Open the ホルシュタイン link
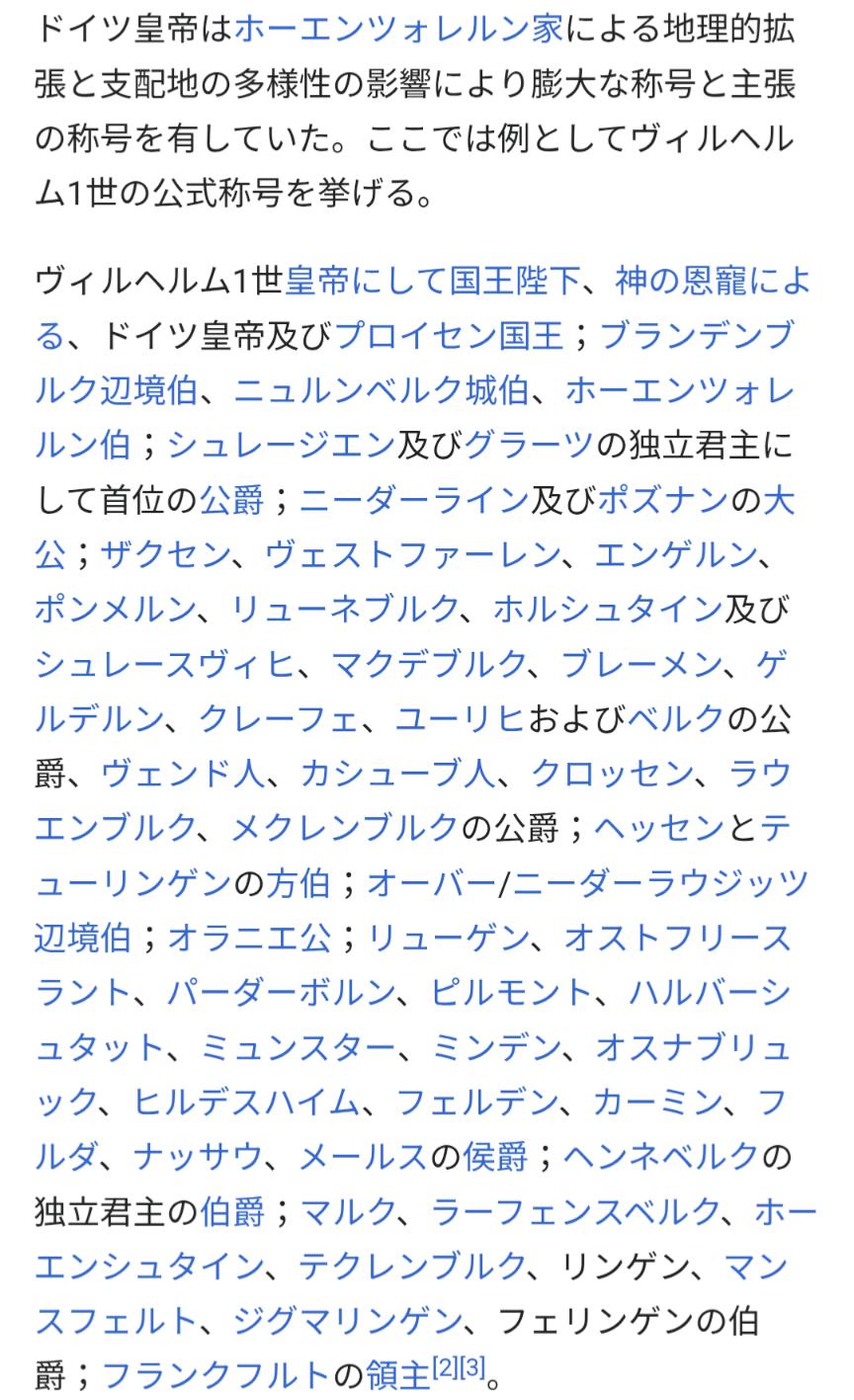 tap(608, 609)
